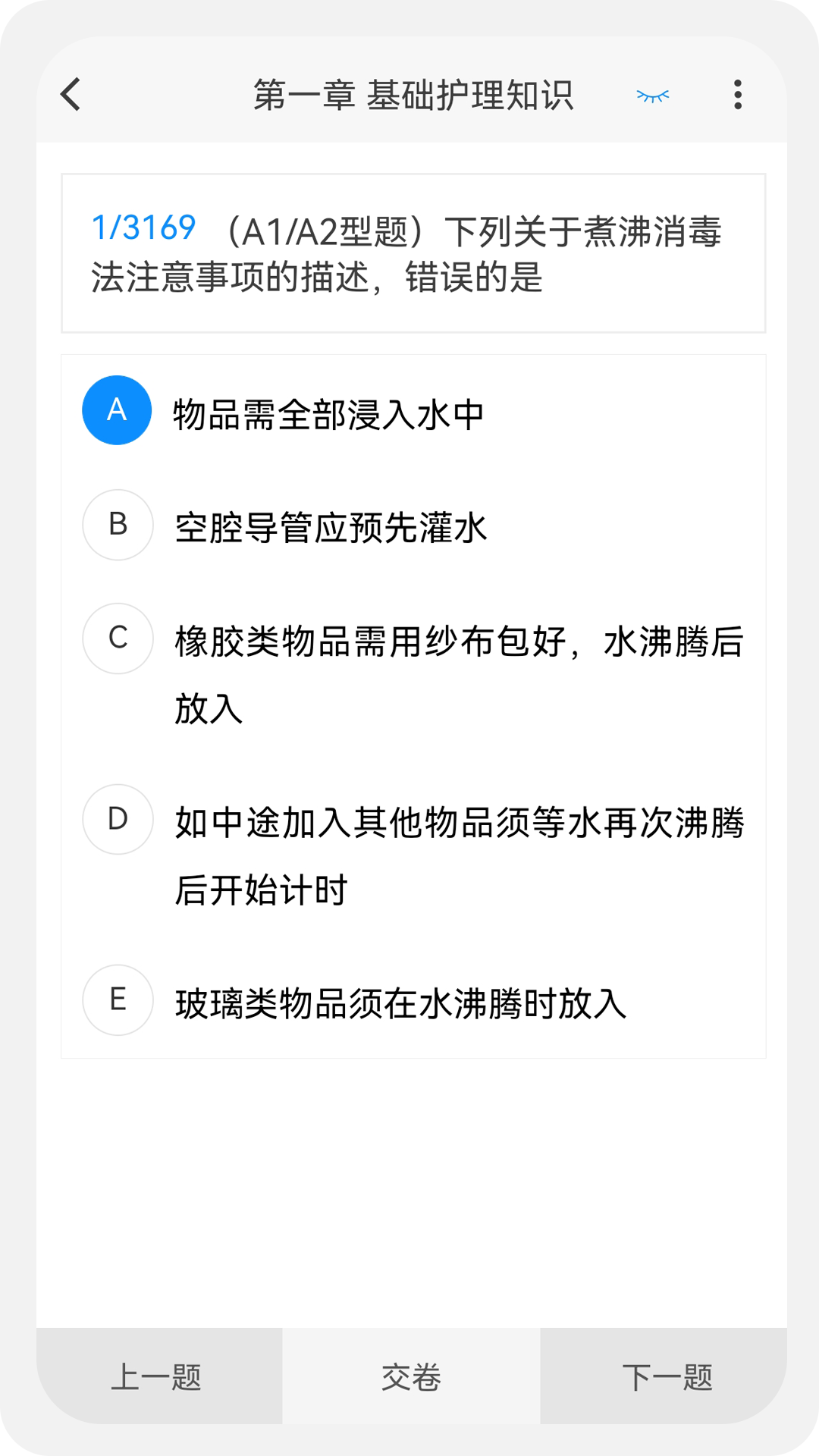The image size is (819, 1456).
Task: Tap the back arrow to exit the chapter
Action: point(70,95)
